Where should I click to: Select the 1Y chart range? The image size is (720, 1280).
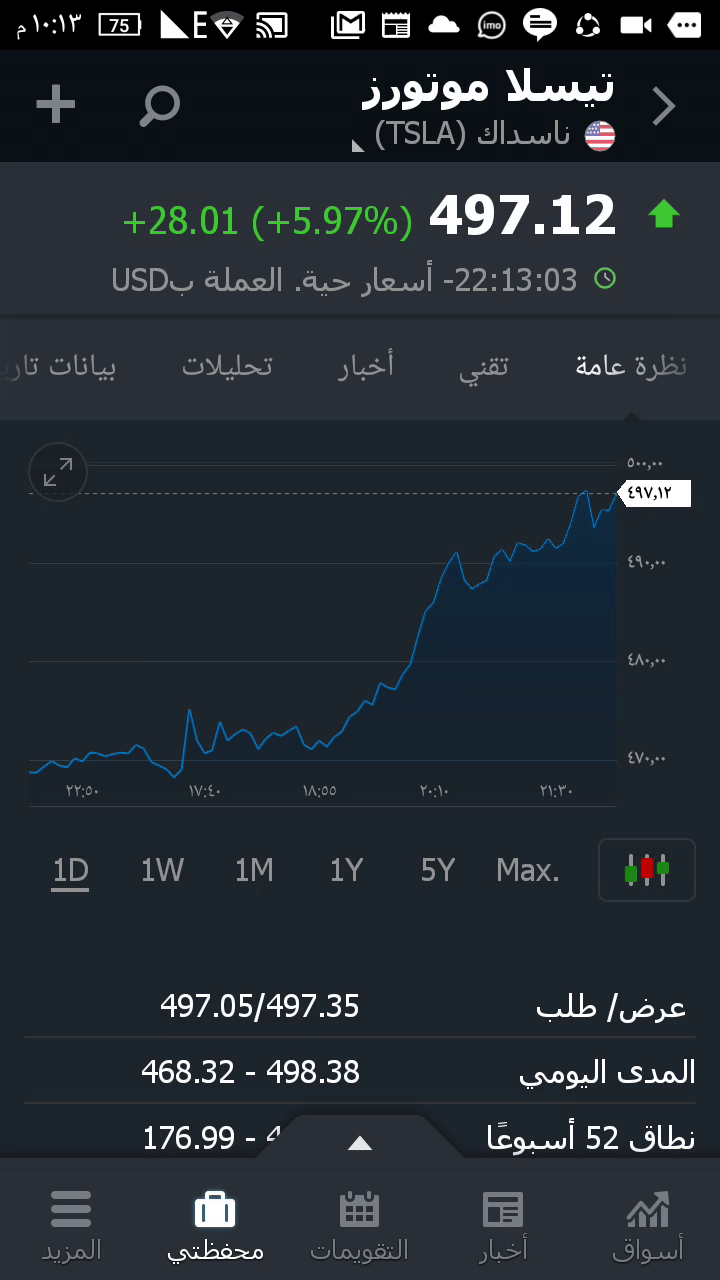coord(346,871)
